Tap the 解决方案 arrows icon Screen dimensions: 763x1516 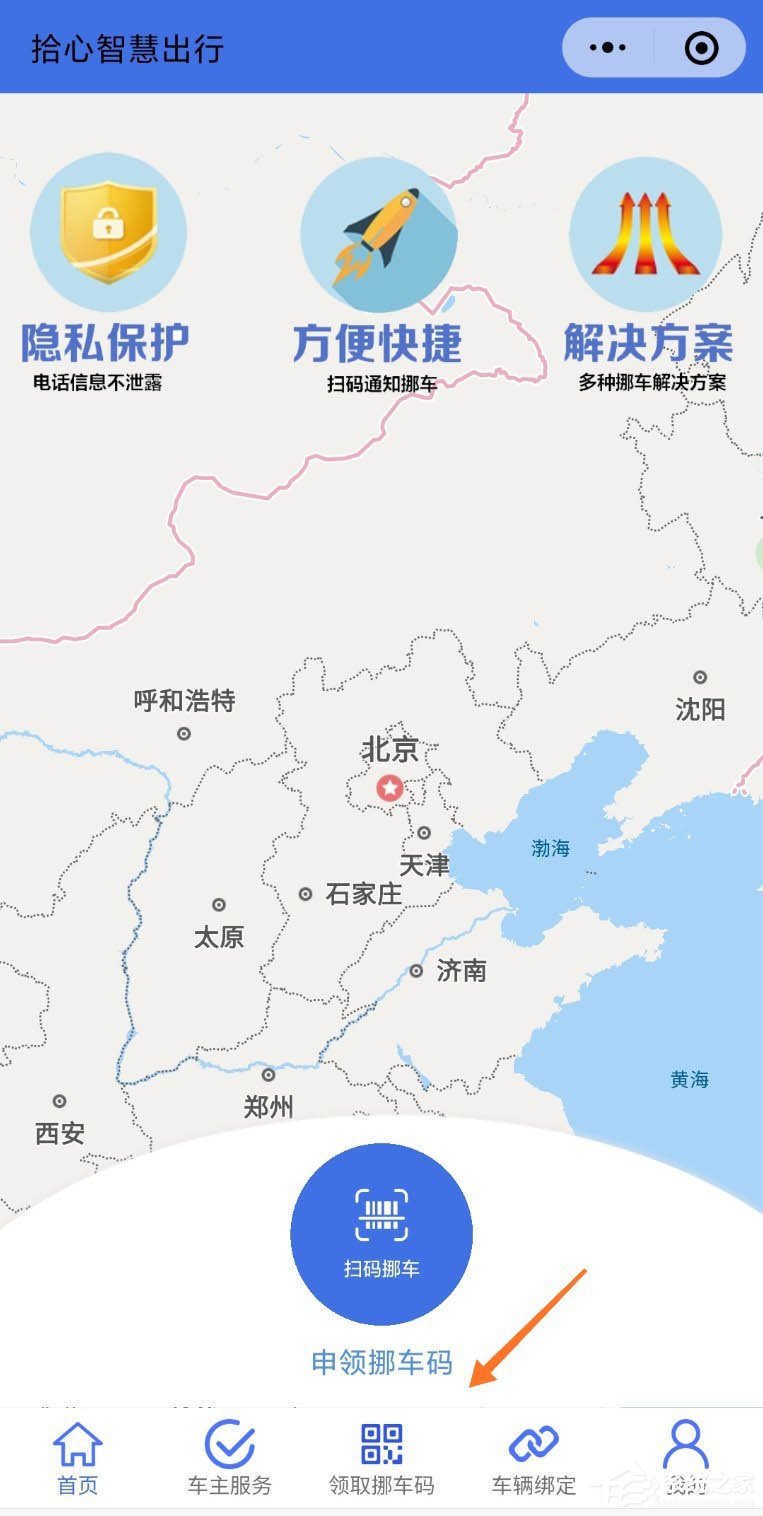[646, 231]
